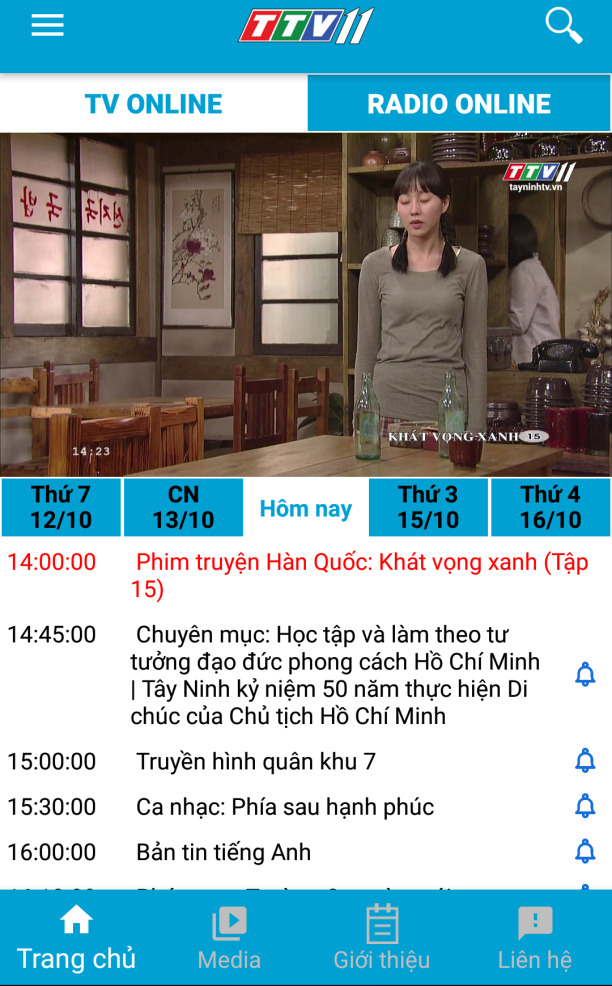Open the search icon
Viewport: 612px width, 986px height.
(x=563, y=26)
